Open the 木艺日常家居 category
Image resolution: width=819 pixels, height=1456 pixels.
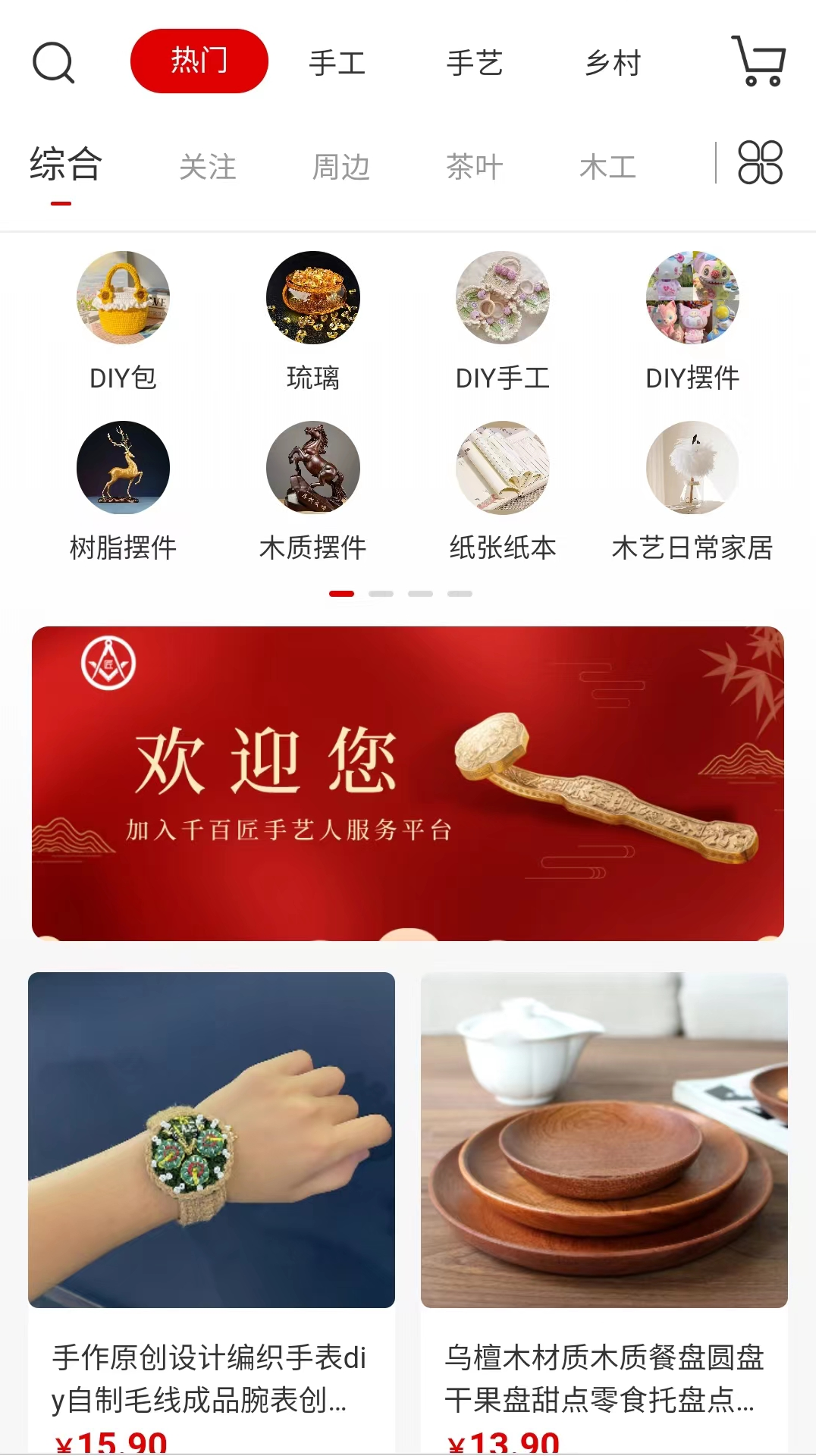[x=692, y=490]
